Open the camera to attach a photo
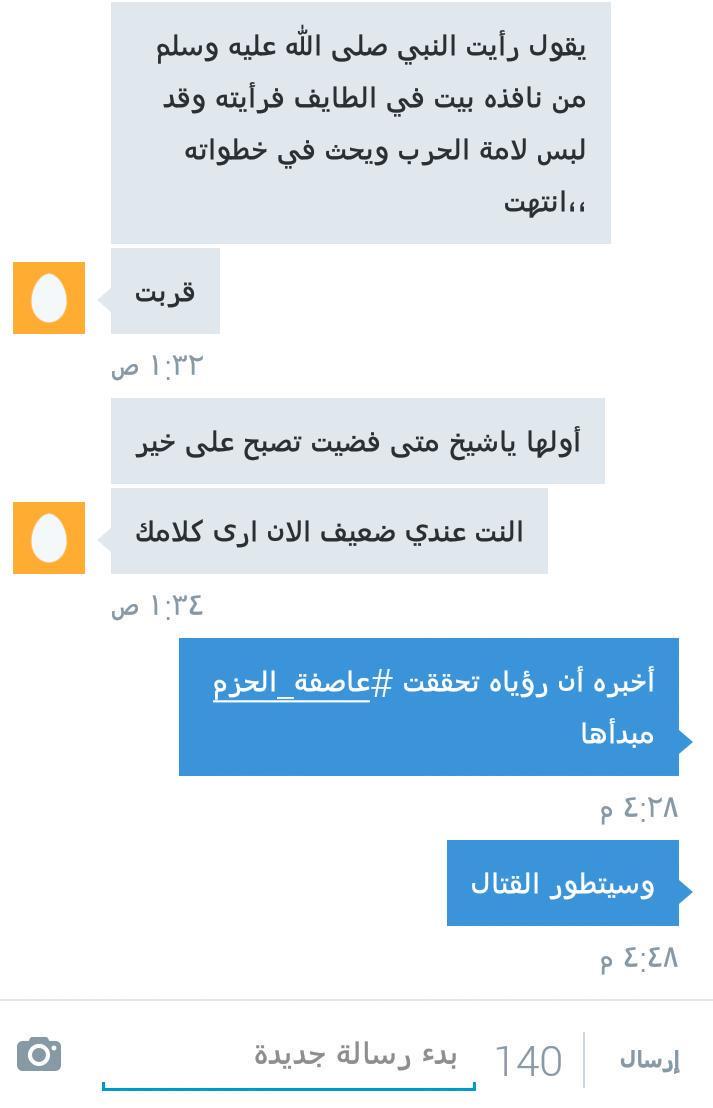Image resolution: width=713 pixels, height=1108 pixels. coord(39,1055)
